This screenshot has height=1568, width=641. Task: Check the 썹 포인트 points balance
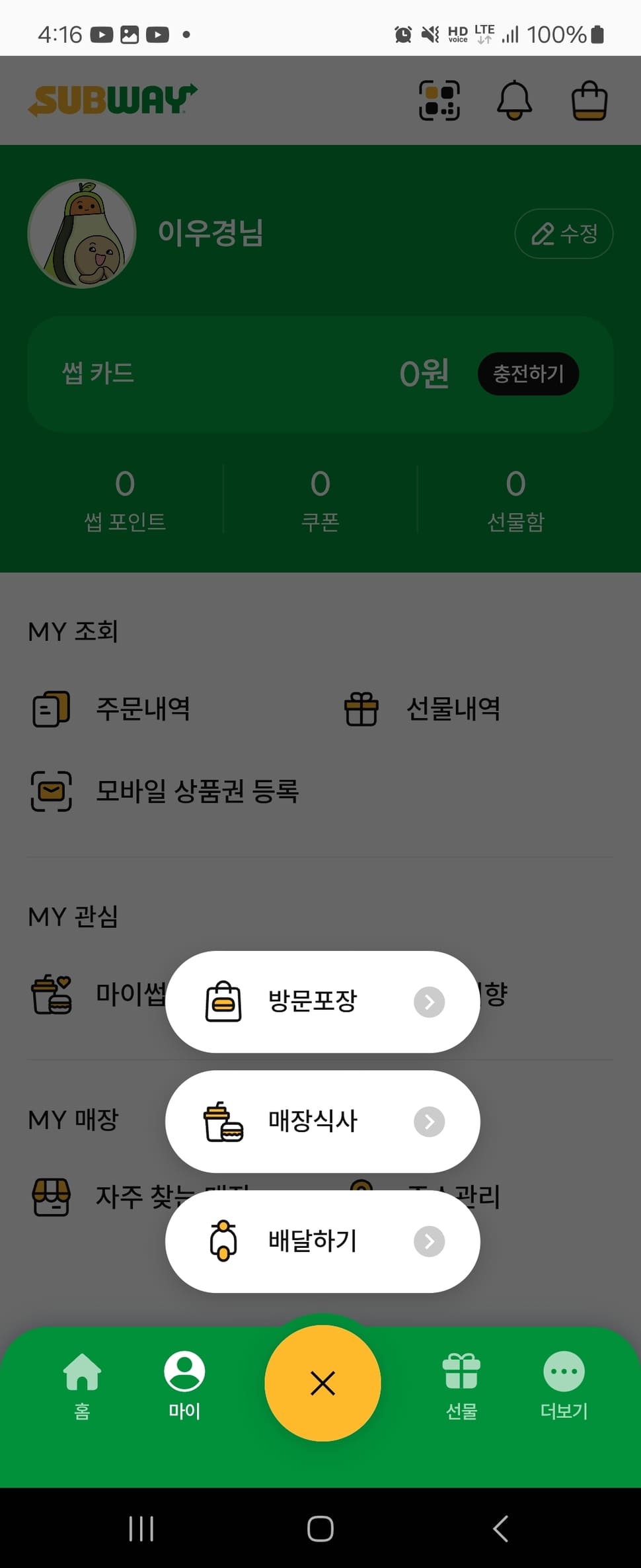point(124,499)
